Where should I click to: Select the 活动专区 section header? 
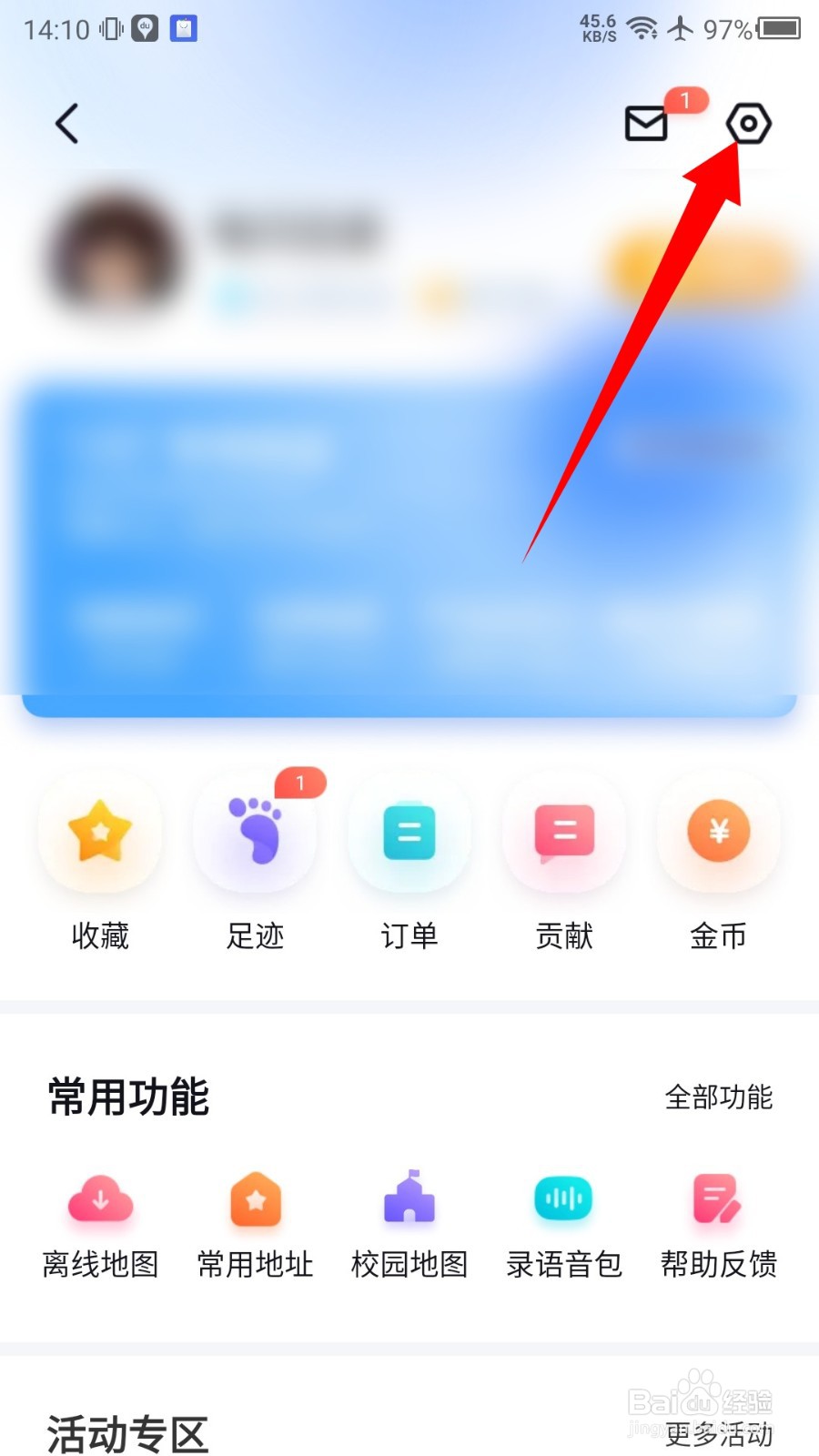(127, 1431)
